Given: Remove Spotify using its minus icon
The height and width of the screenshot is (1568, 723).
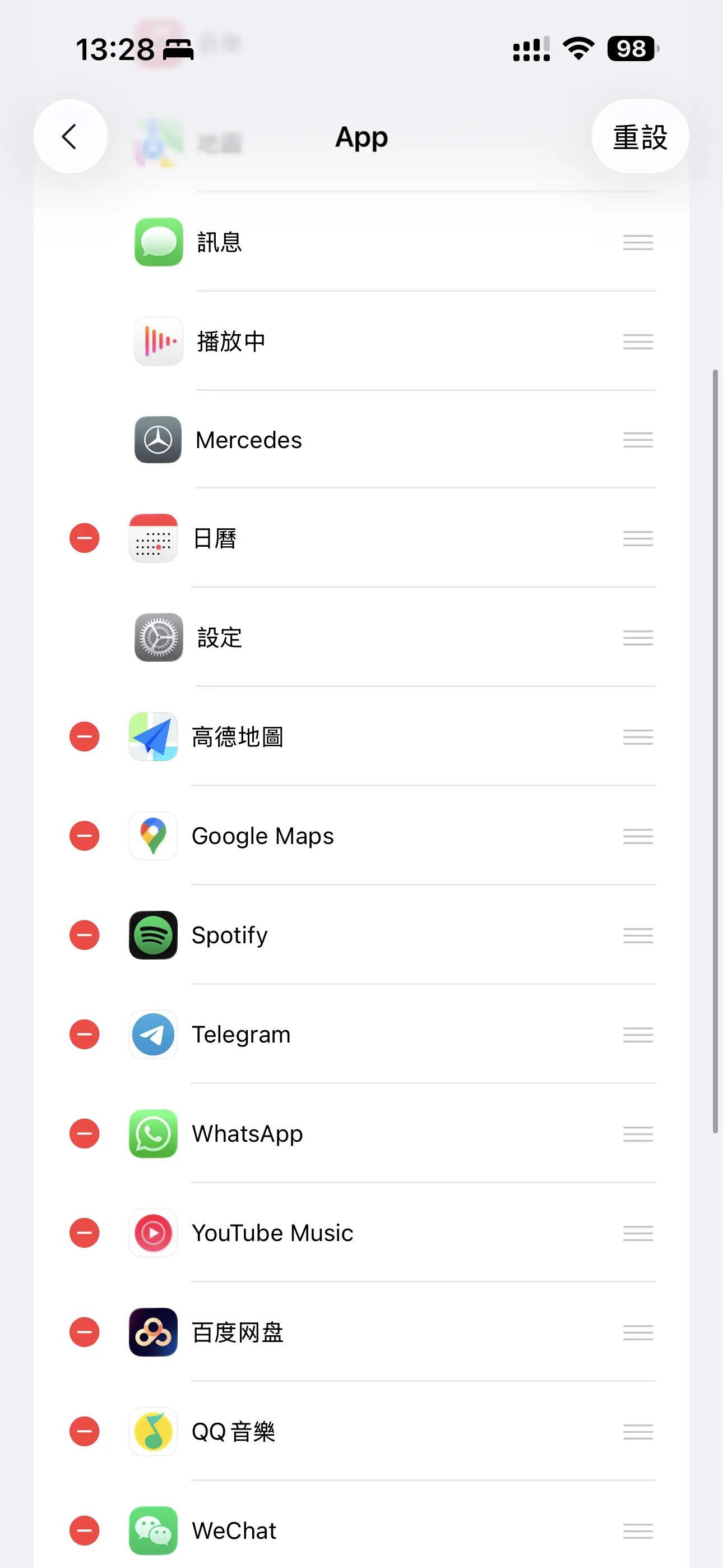Looking at the screenshot, I should pyautogui.click(x=85, y=935).
